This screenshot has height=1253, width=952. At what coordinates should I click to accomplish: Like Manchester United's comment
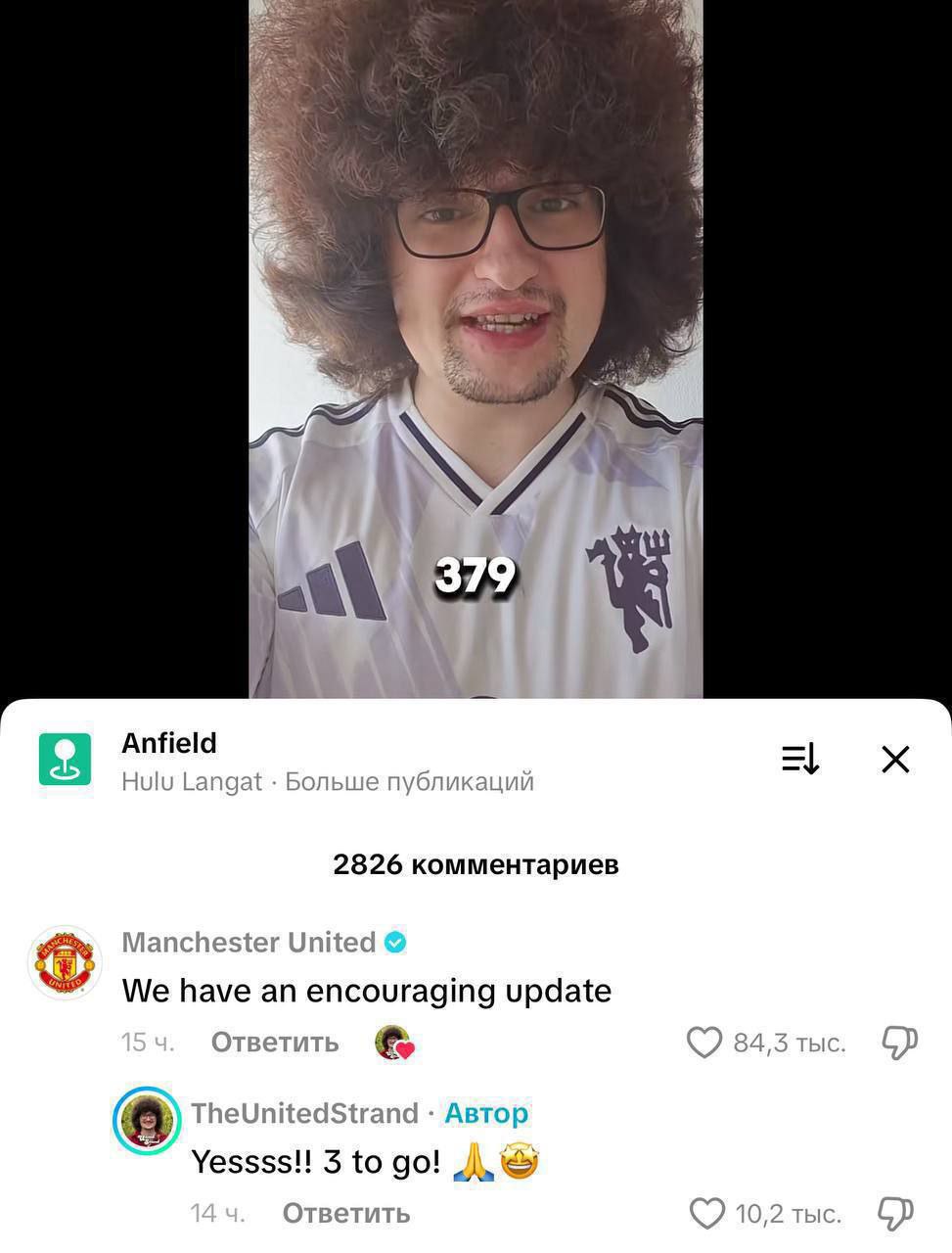click(704, 1043)
